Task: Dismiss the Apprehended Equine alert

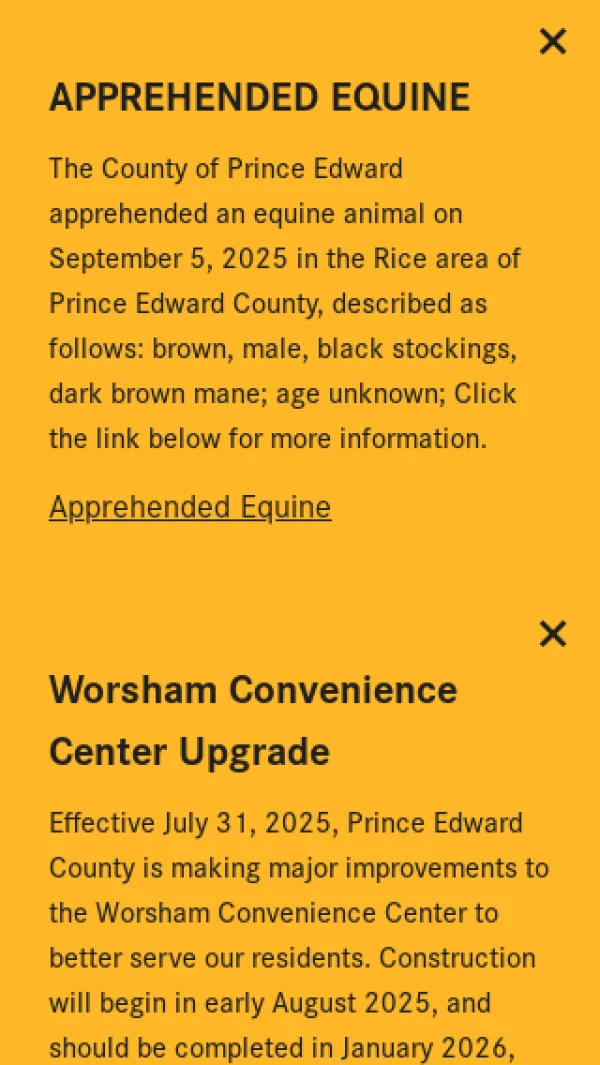Action: coord(552,42)
